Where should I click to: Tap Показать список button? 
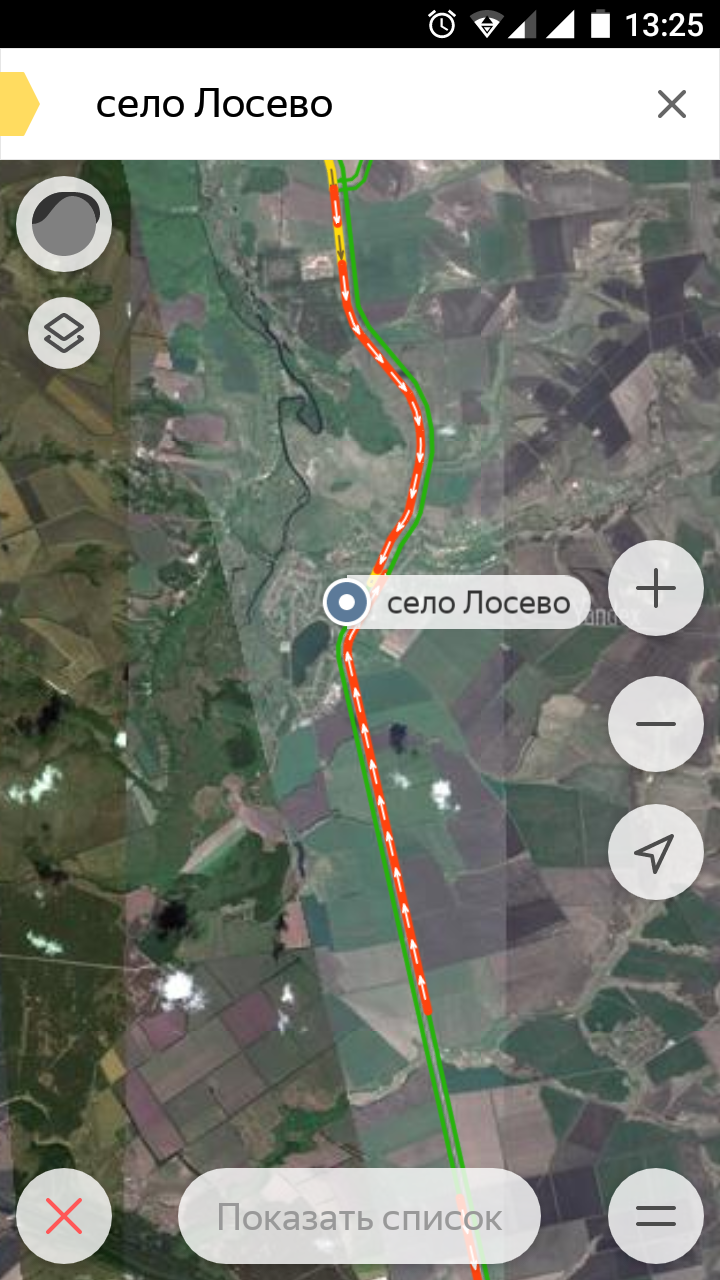(x=359, y=1217)
